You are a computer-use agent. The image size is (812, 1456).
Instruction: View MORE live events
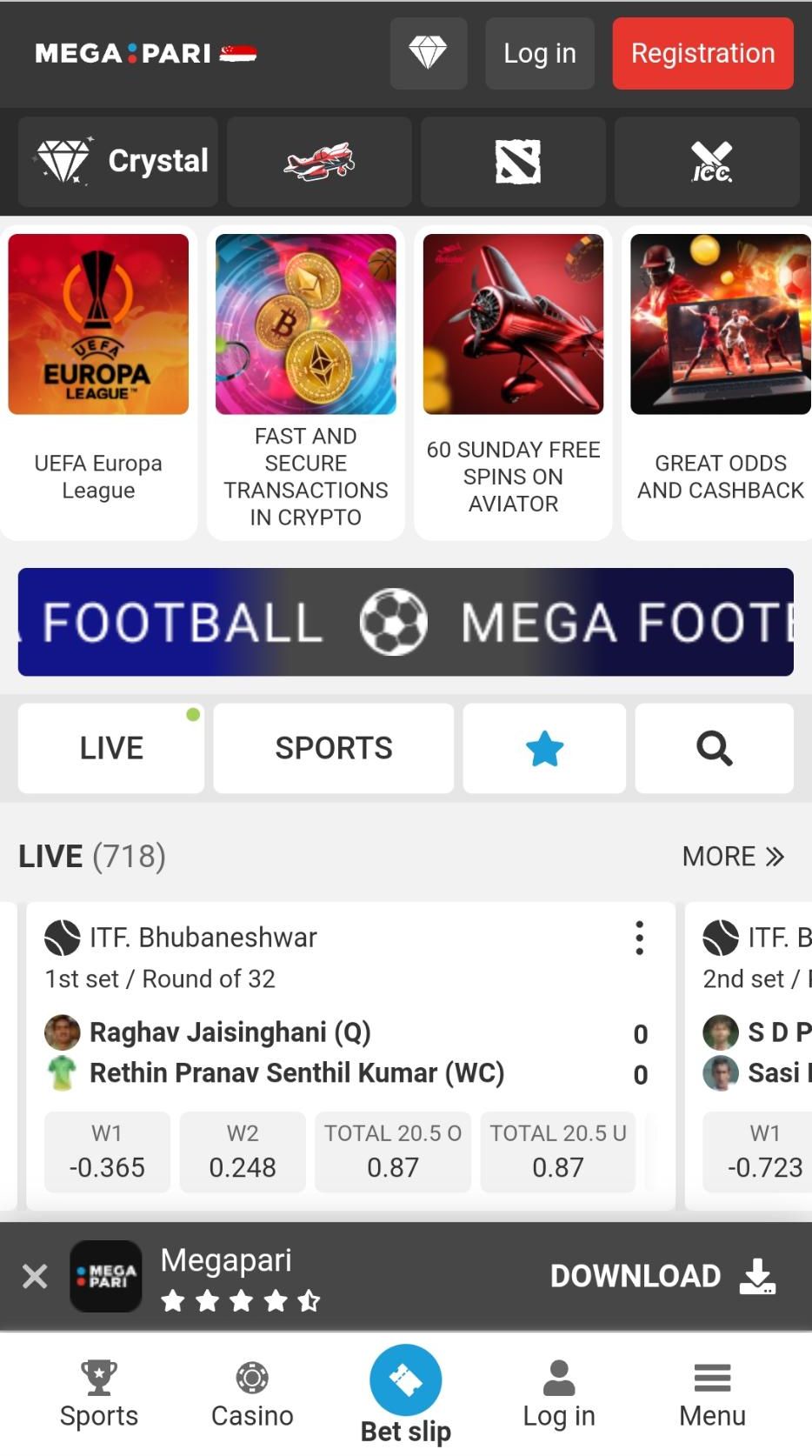(733, 857)
